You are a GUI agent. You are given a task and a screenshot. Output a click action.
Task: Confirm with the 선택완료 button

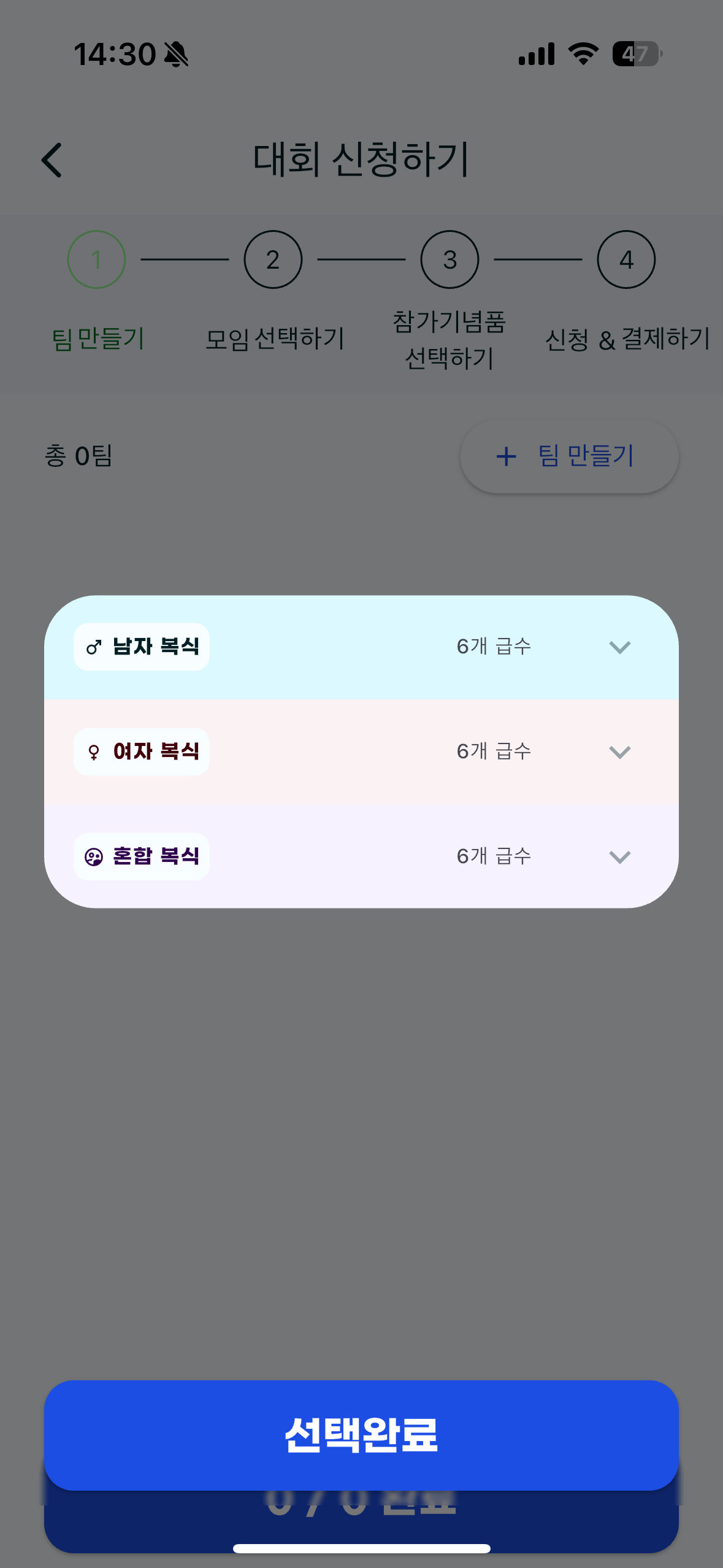[361, 1435]
